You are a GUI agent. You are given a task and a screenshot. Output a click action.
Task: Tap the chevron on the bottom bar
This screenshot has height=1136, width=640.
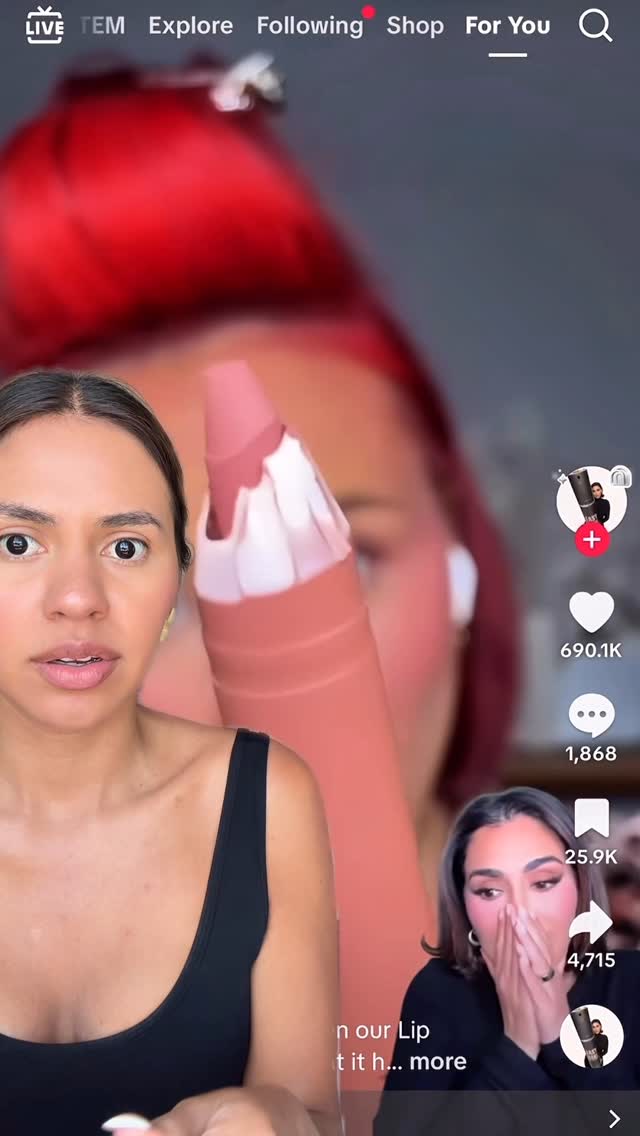coord(615,1119)
